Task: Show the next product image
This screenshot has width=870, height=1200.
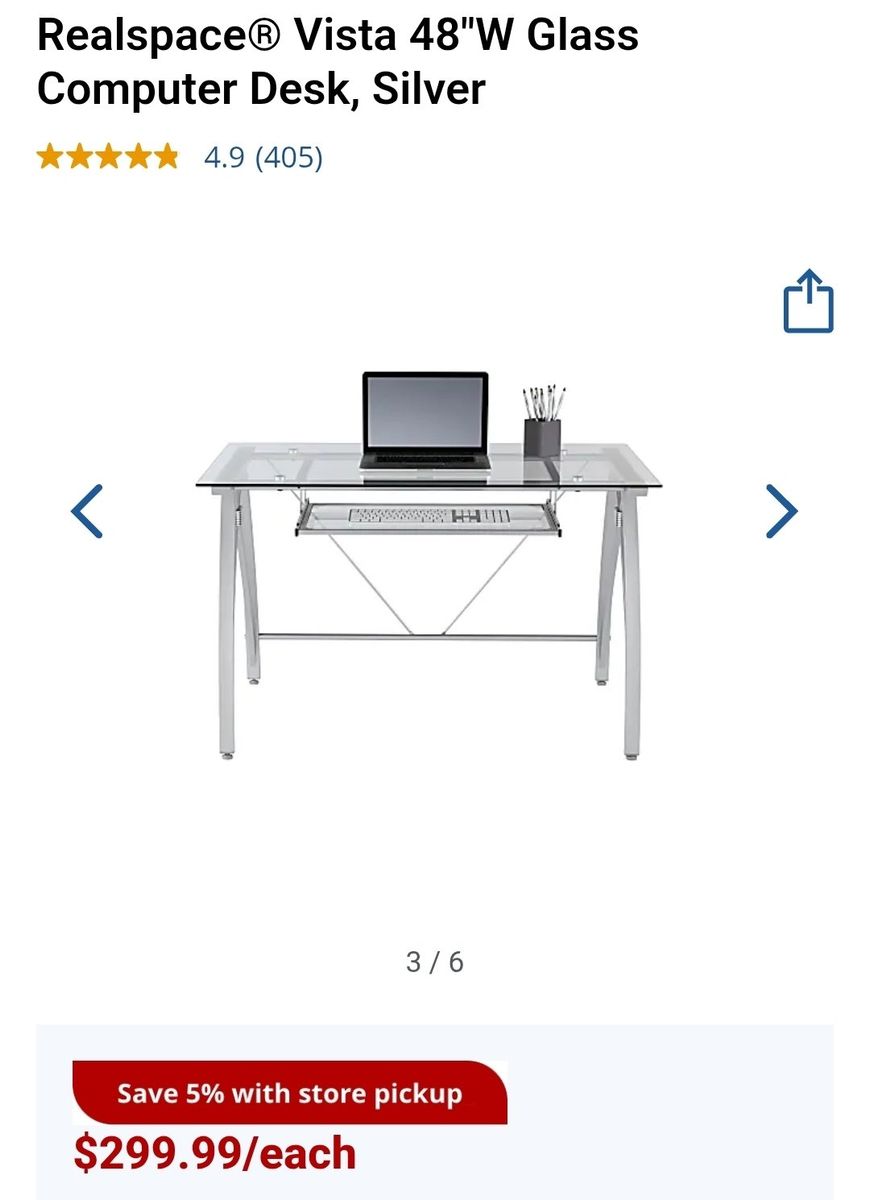Action: pos(781,511)
